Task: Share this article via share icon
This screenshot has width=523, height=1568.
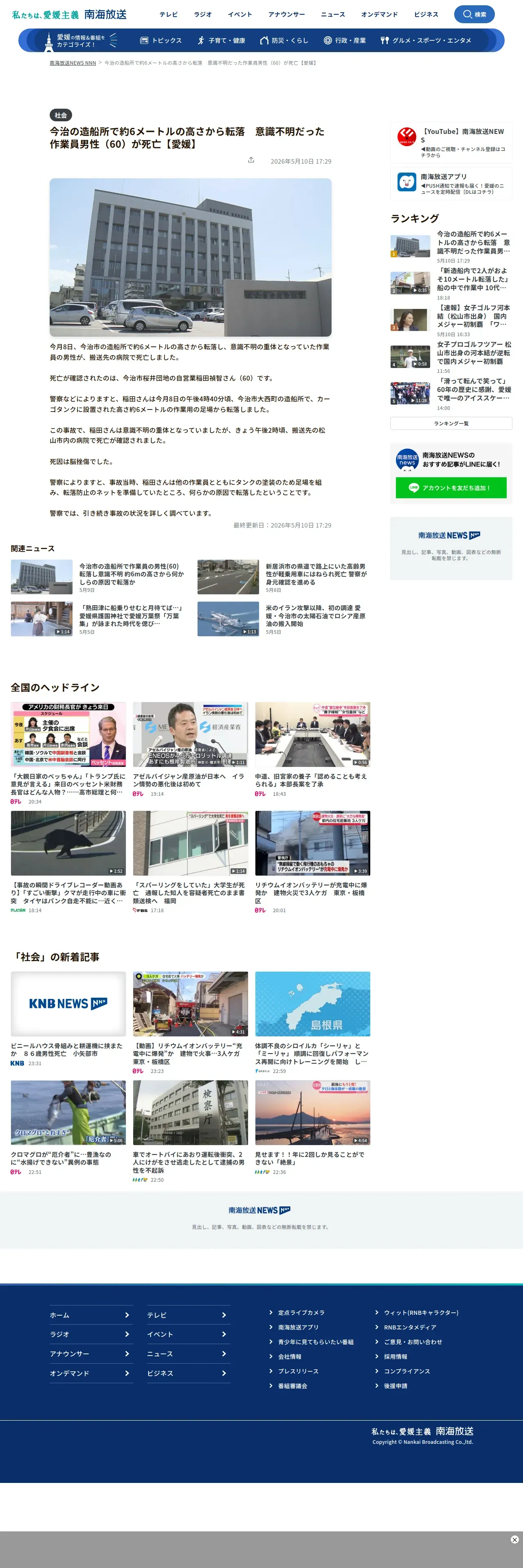Action: [x=251, y=160]
